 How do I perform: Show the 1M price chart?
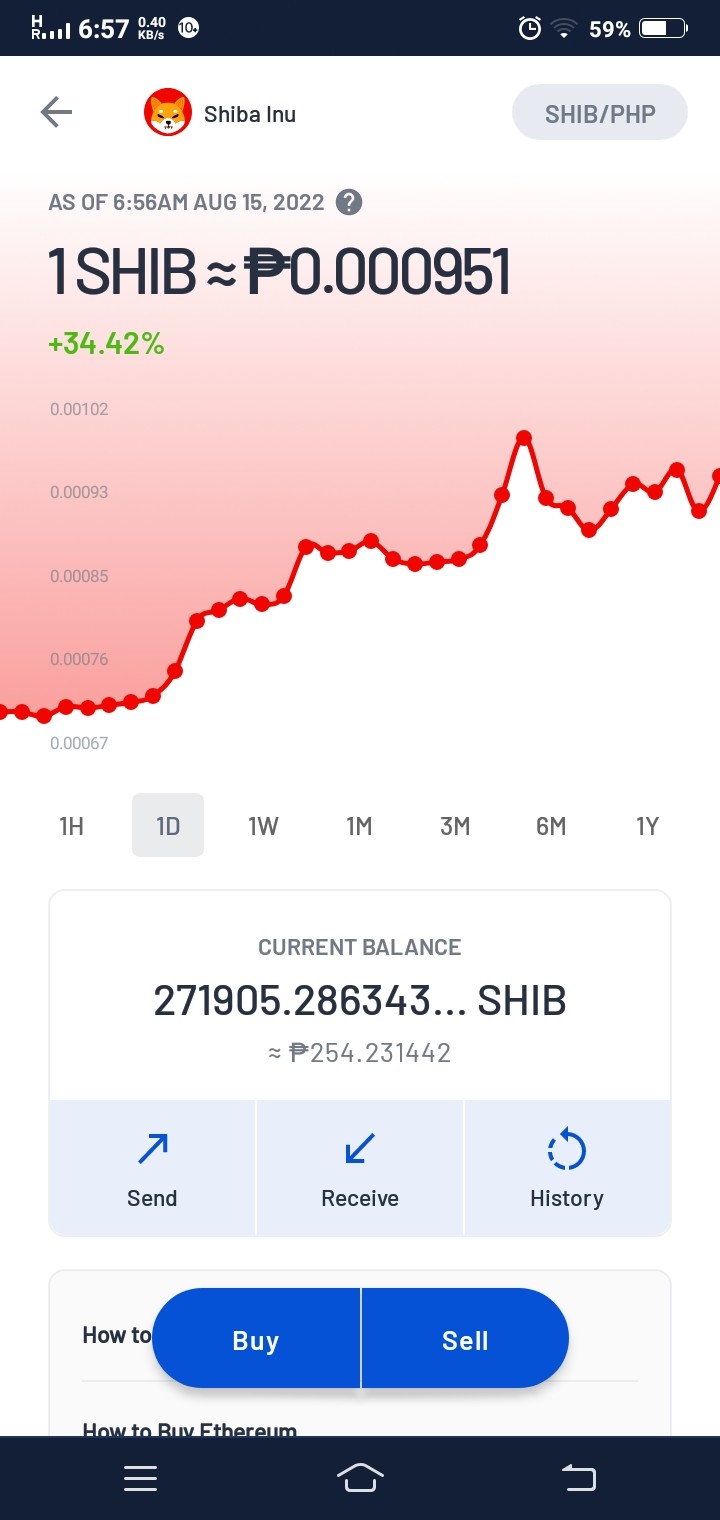point(359,826)
